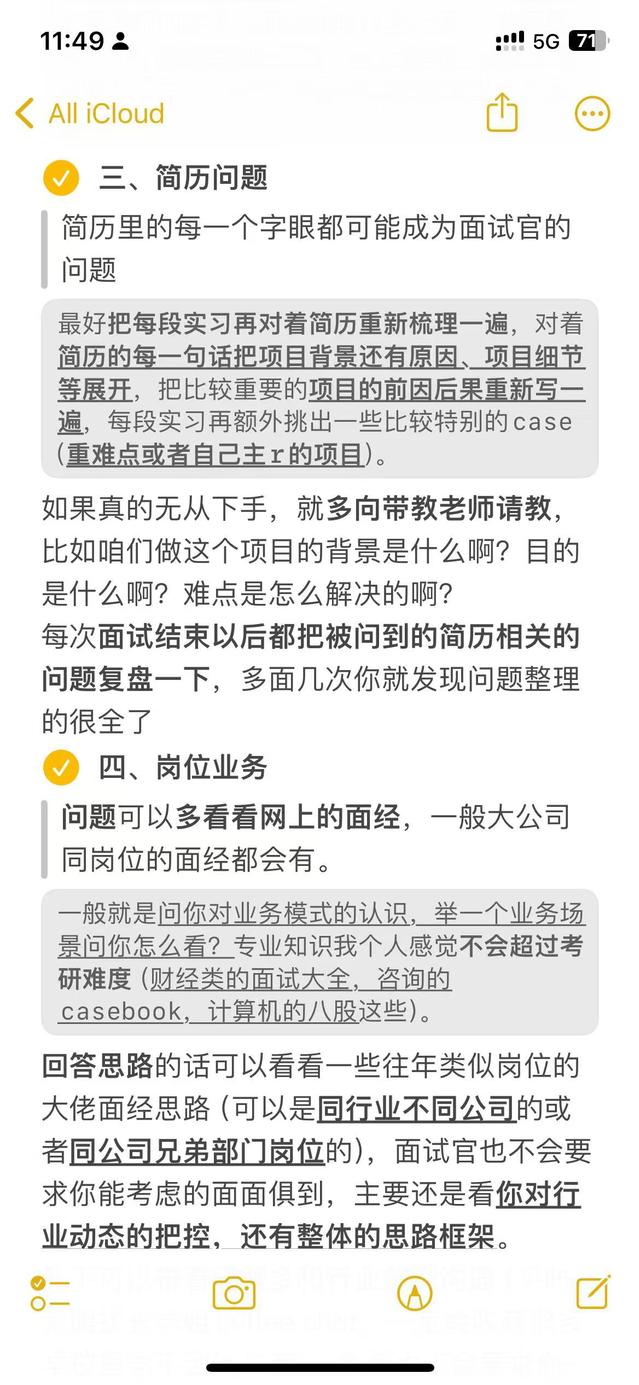Open the markup pen tool
Screen dimensions: 639x1385
[x=414, y=1293]
